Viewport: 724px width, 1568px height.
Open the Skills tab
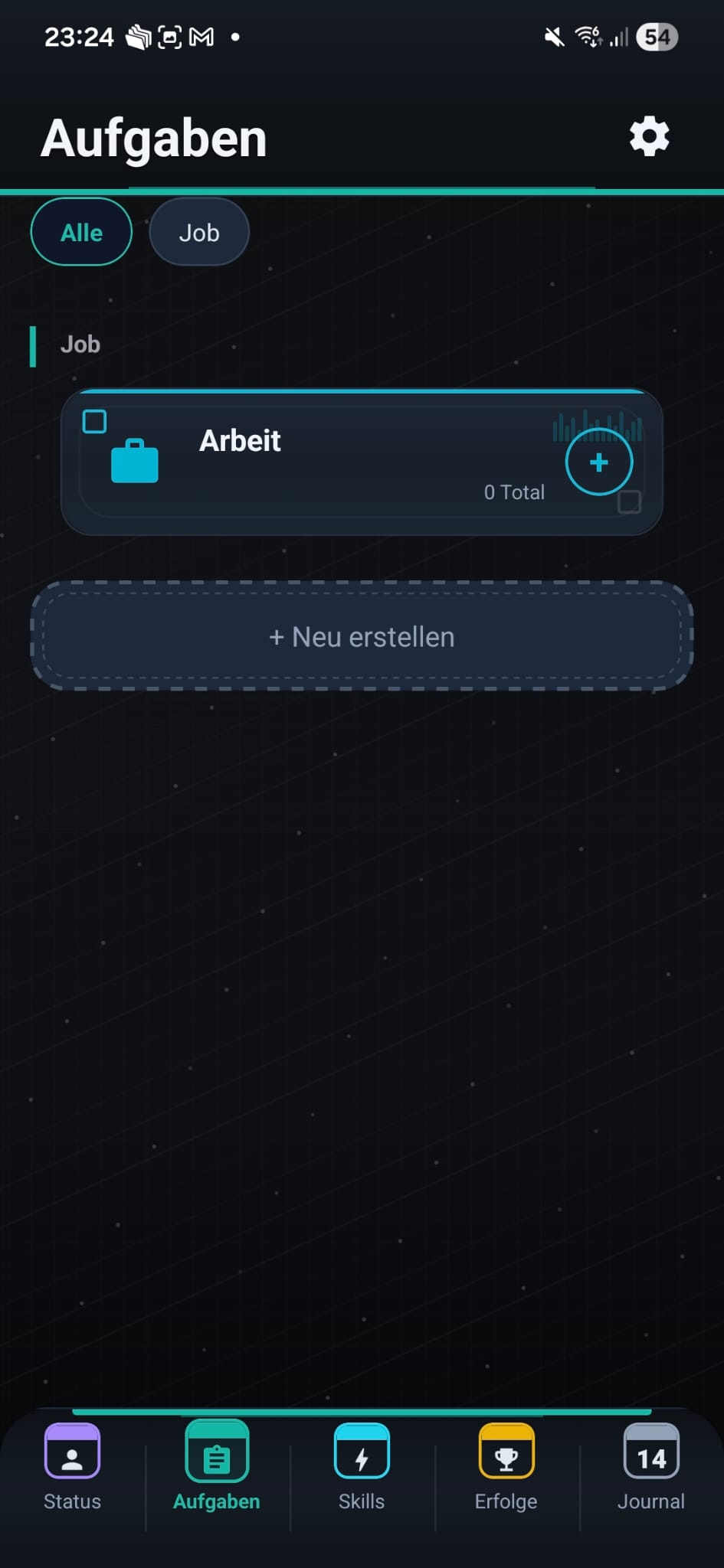(x=362, y=1467)
